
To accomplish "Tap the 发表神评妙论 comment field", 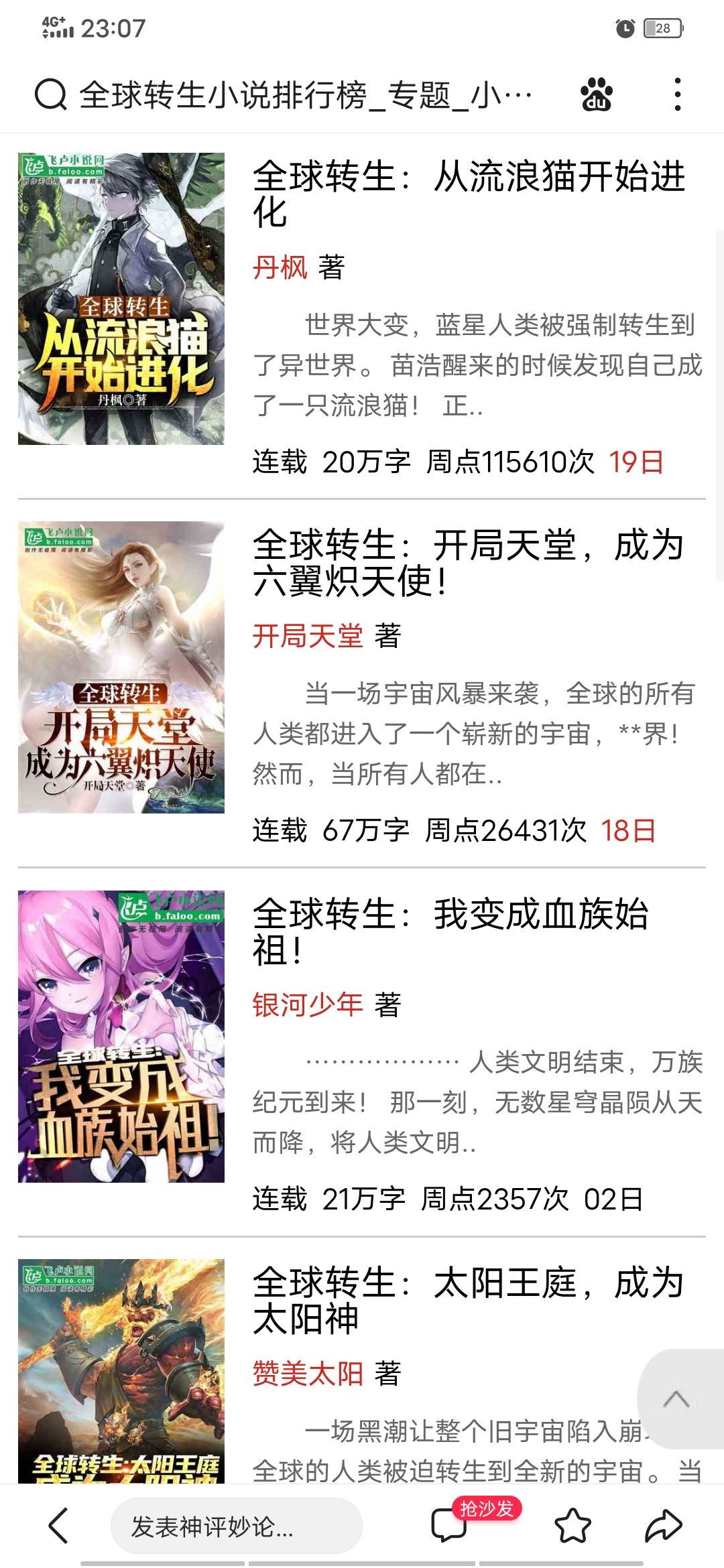I will coord(236,1526).
